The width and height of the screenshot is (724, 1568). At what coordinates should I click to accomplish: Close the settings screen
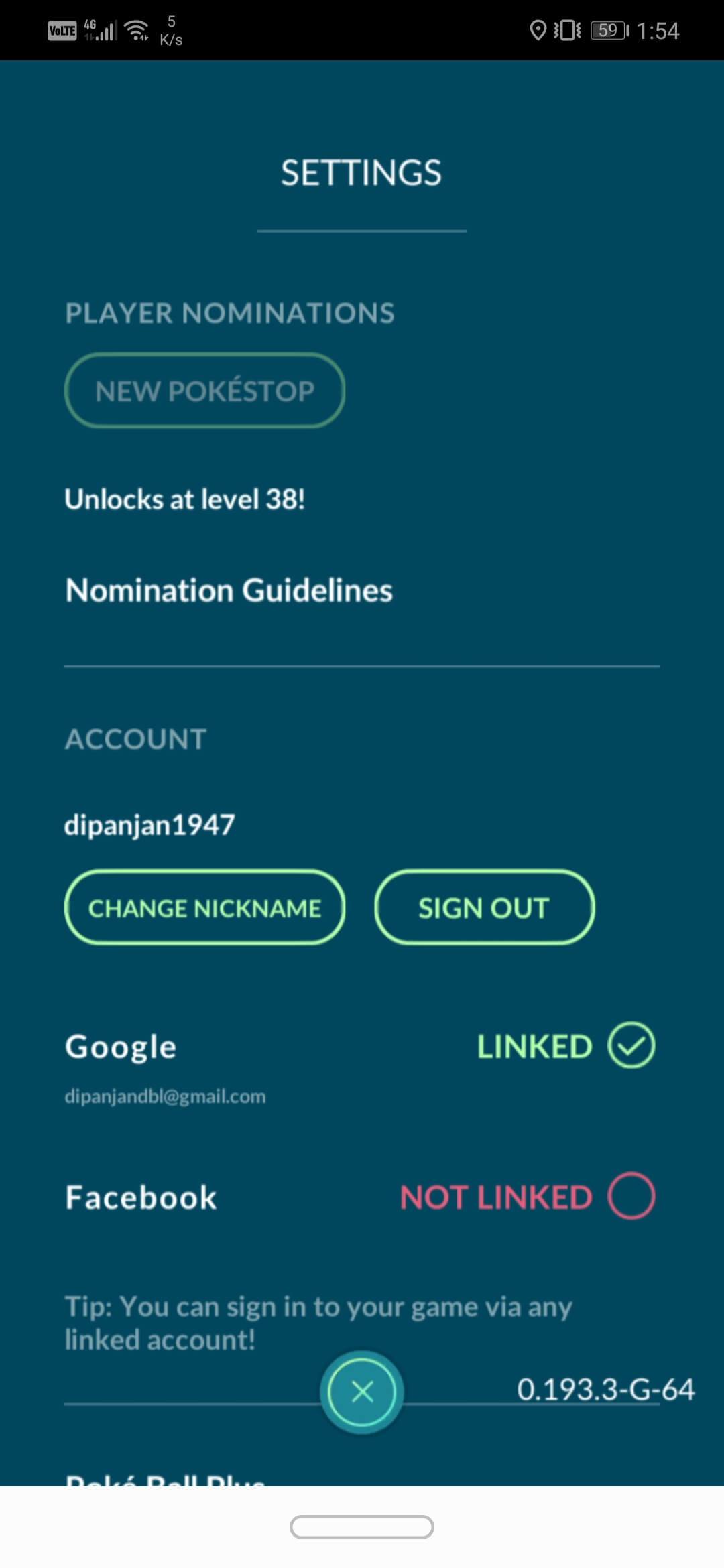point(362,1392)
